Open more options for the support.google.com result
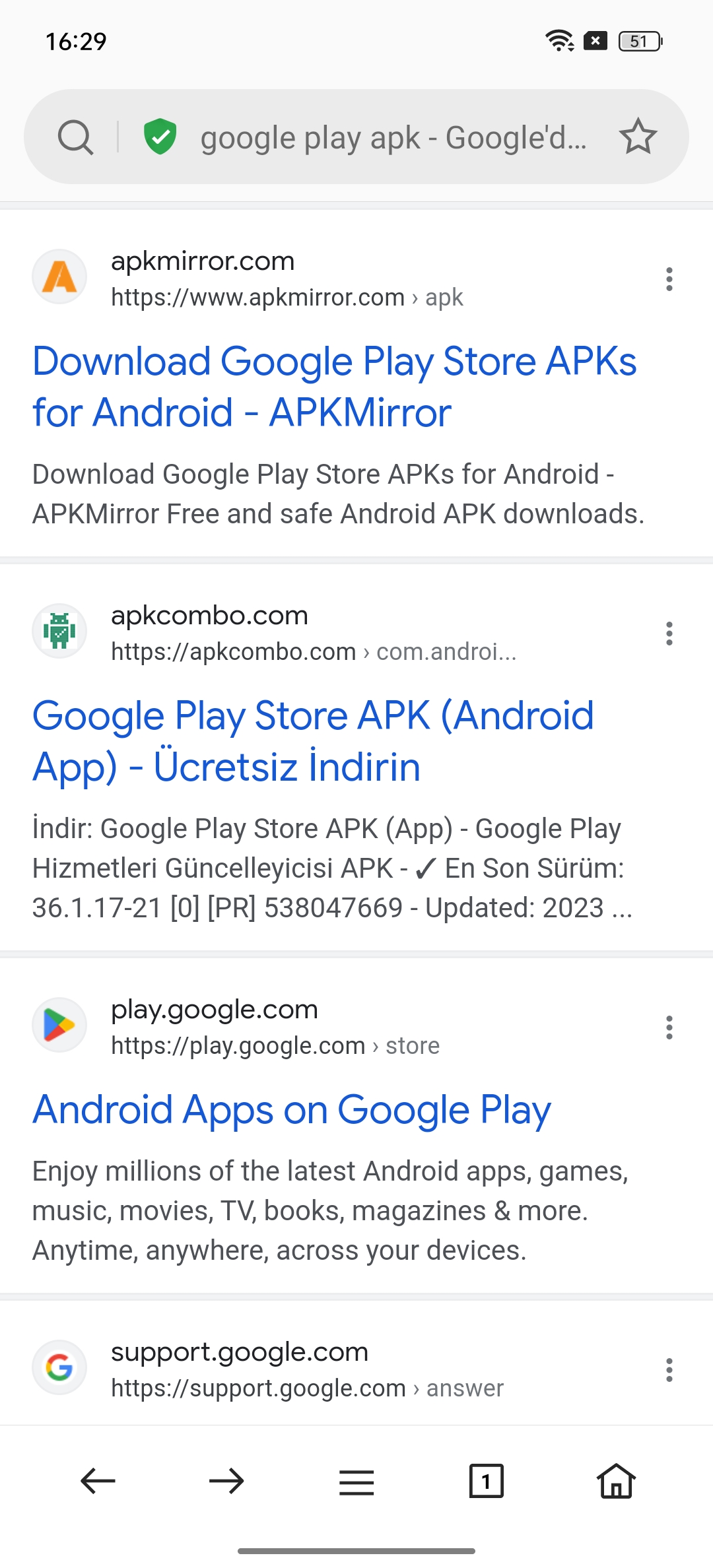Image resolution: width=713 pixels, height=1568 pixels. click(x=669, y=1370)
